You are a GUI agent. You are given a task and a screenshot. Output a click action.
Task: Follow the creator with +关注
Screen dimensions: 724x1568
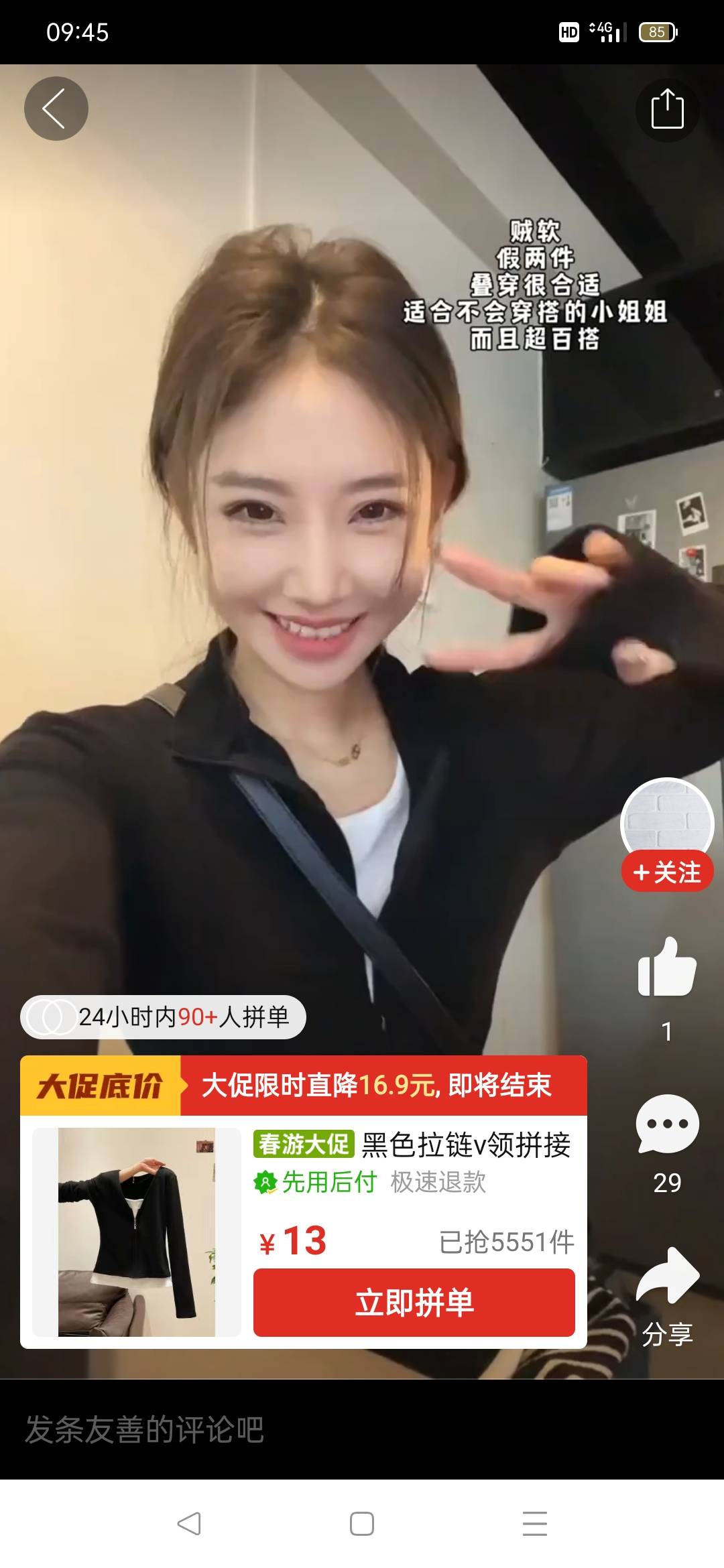(667, 872)
